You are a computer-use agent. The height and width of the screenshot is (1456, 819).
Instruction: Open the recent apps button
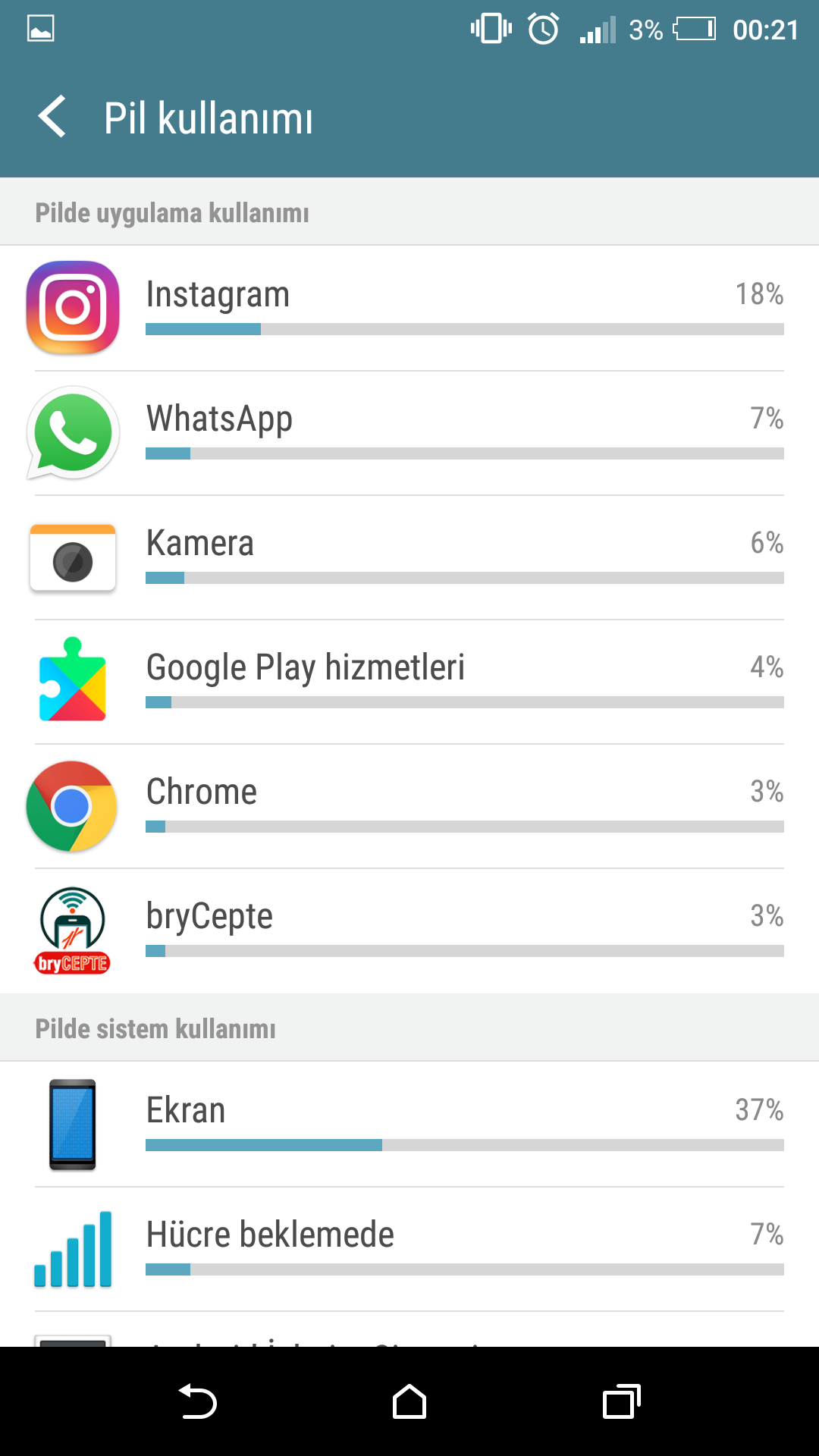(x=622, y=1401)
